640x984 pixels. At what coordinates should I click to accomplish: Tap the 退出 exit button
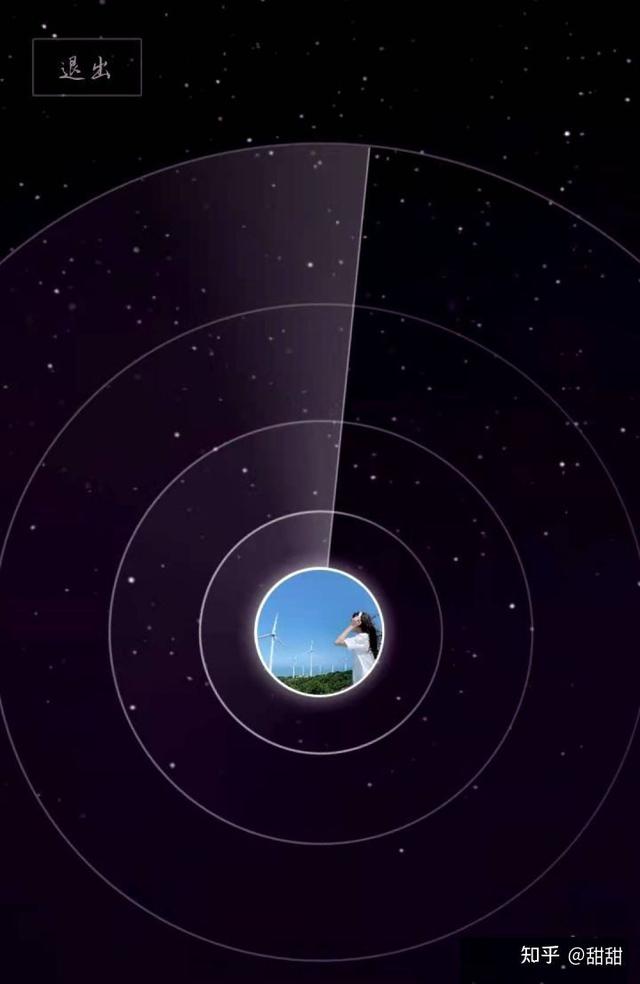click(x=87, y=67)
